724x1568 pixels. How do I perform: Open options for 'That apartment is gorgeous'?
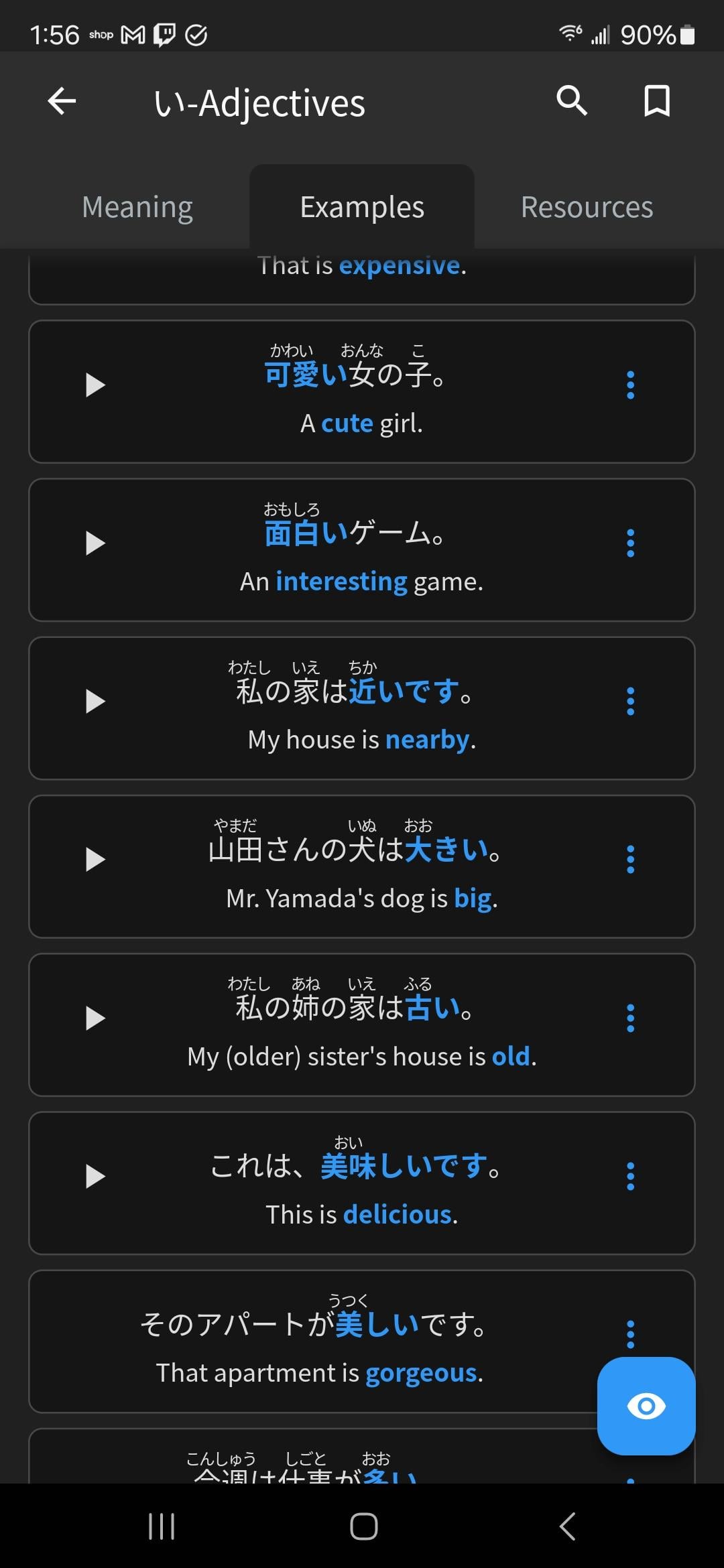pyautogui.click(x=630, y=1335)
